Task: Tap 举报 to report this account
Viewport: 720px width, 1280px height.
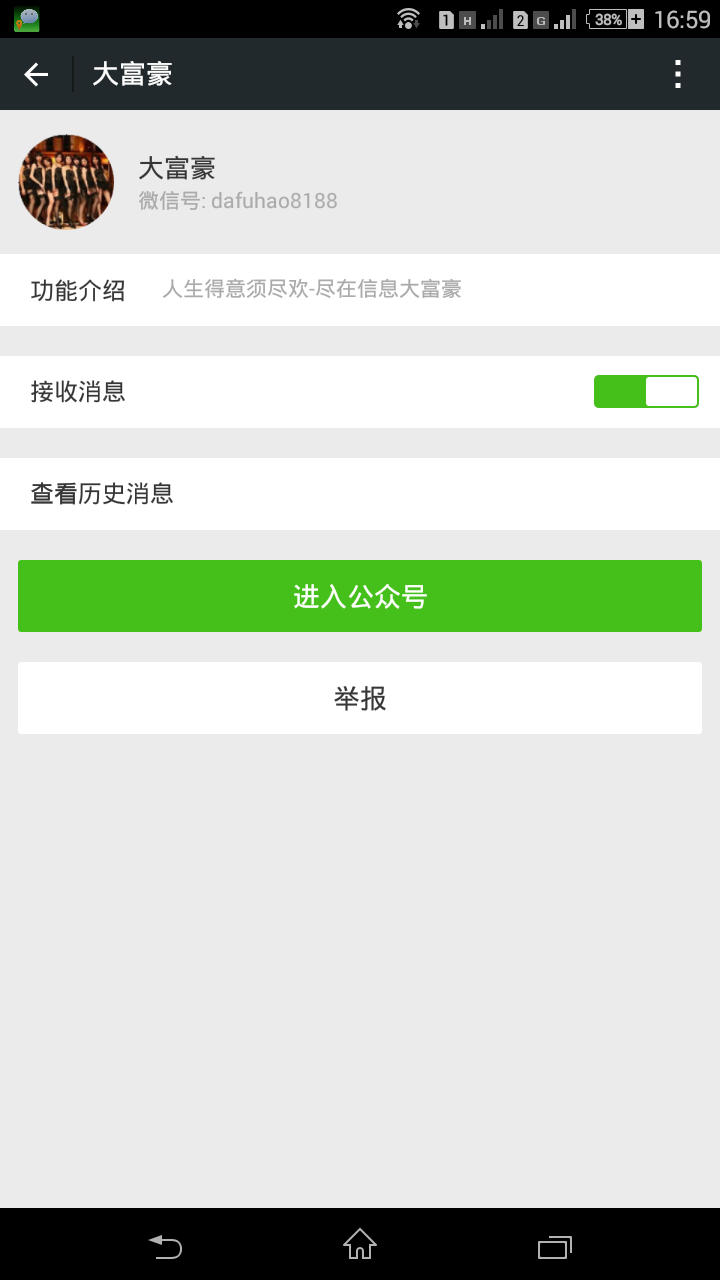Action: click(360, 697)
